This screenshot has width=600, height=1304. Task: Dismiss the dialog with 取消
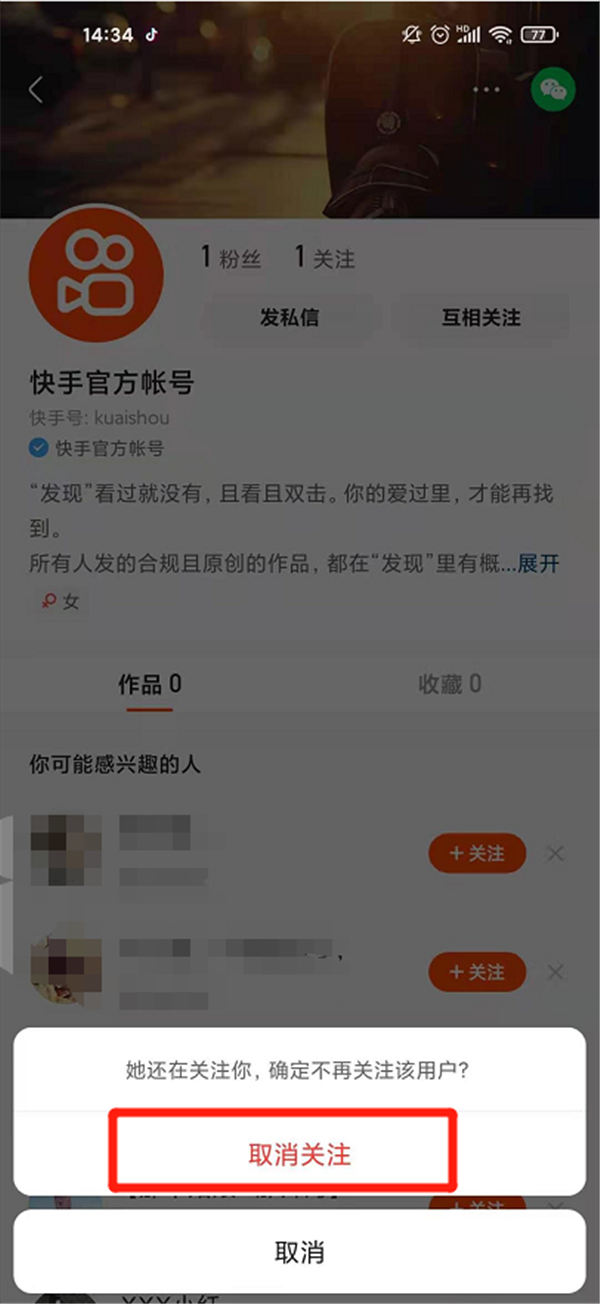click(x=299, y=1252)
